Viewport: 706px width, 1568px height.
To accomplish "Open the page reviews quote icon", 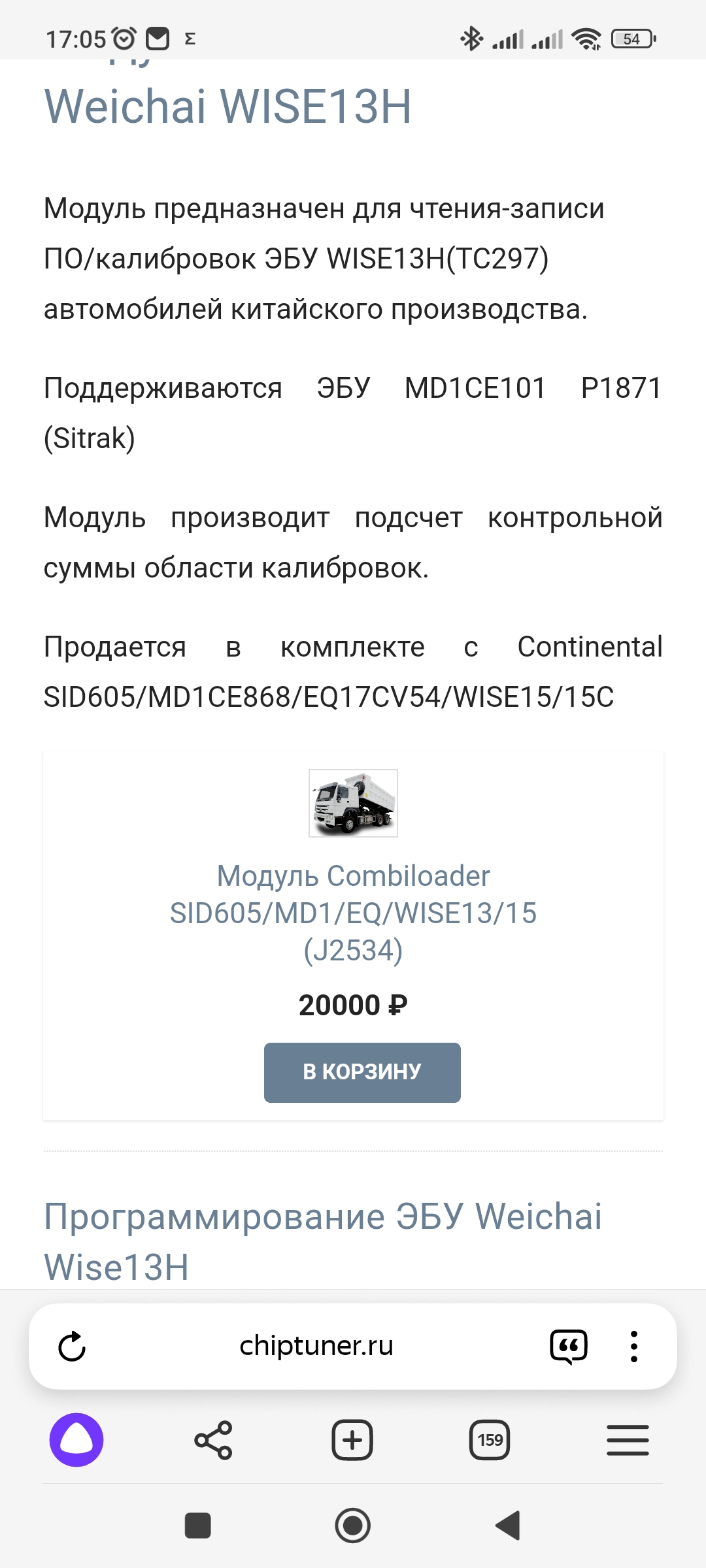I will [569, 1346].
